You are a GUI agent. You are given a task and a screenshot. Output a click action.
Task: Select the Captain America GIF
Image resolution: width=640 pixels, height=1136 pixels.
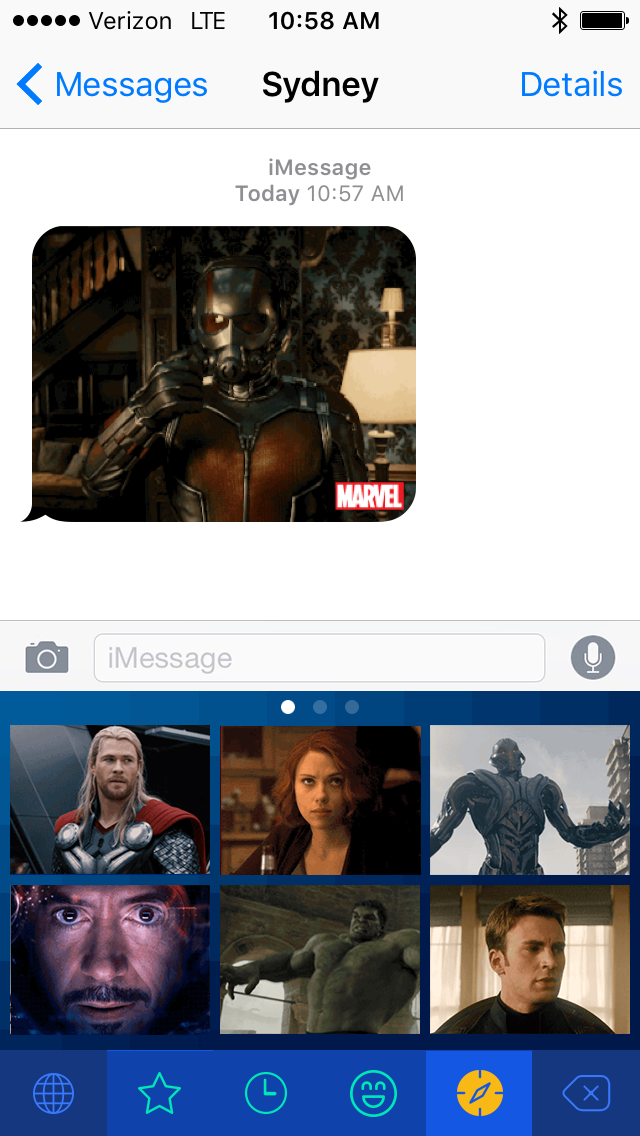[x=530, y=960]
